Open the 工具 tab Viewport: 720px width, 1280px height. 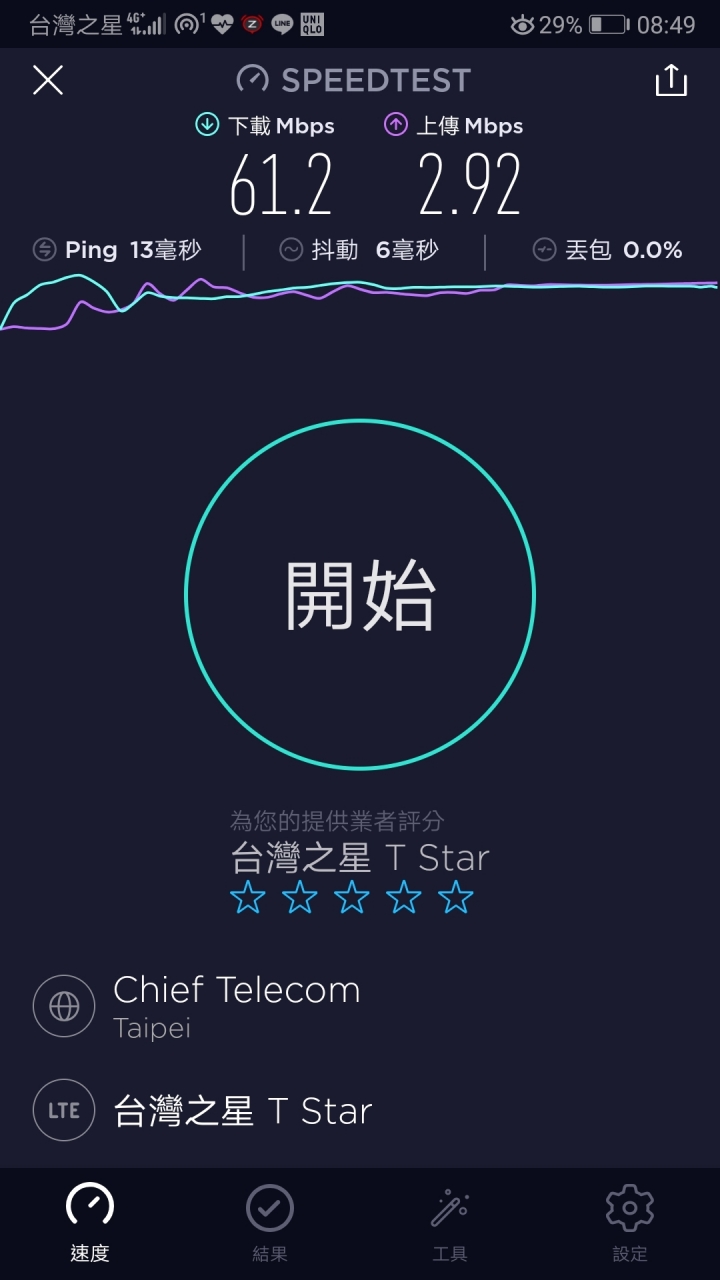click(450, 1224)
